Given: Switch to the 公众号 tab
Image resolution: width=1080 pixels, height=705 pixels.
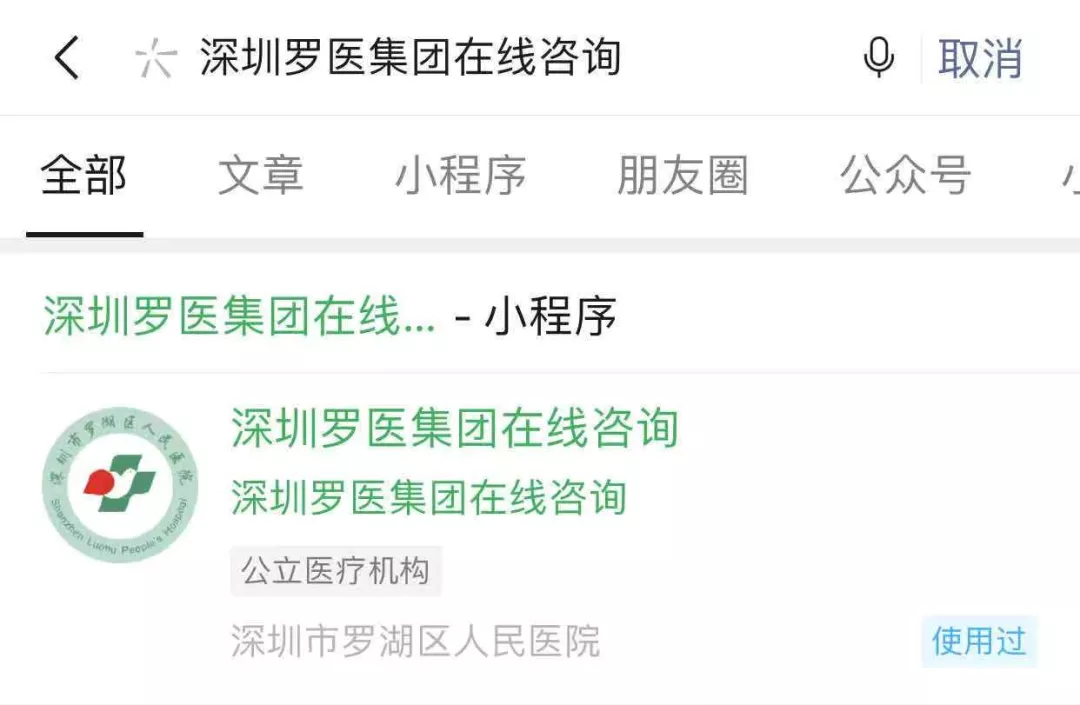Looking at the screenshot, I should tap(905, 176).
